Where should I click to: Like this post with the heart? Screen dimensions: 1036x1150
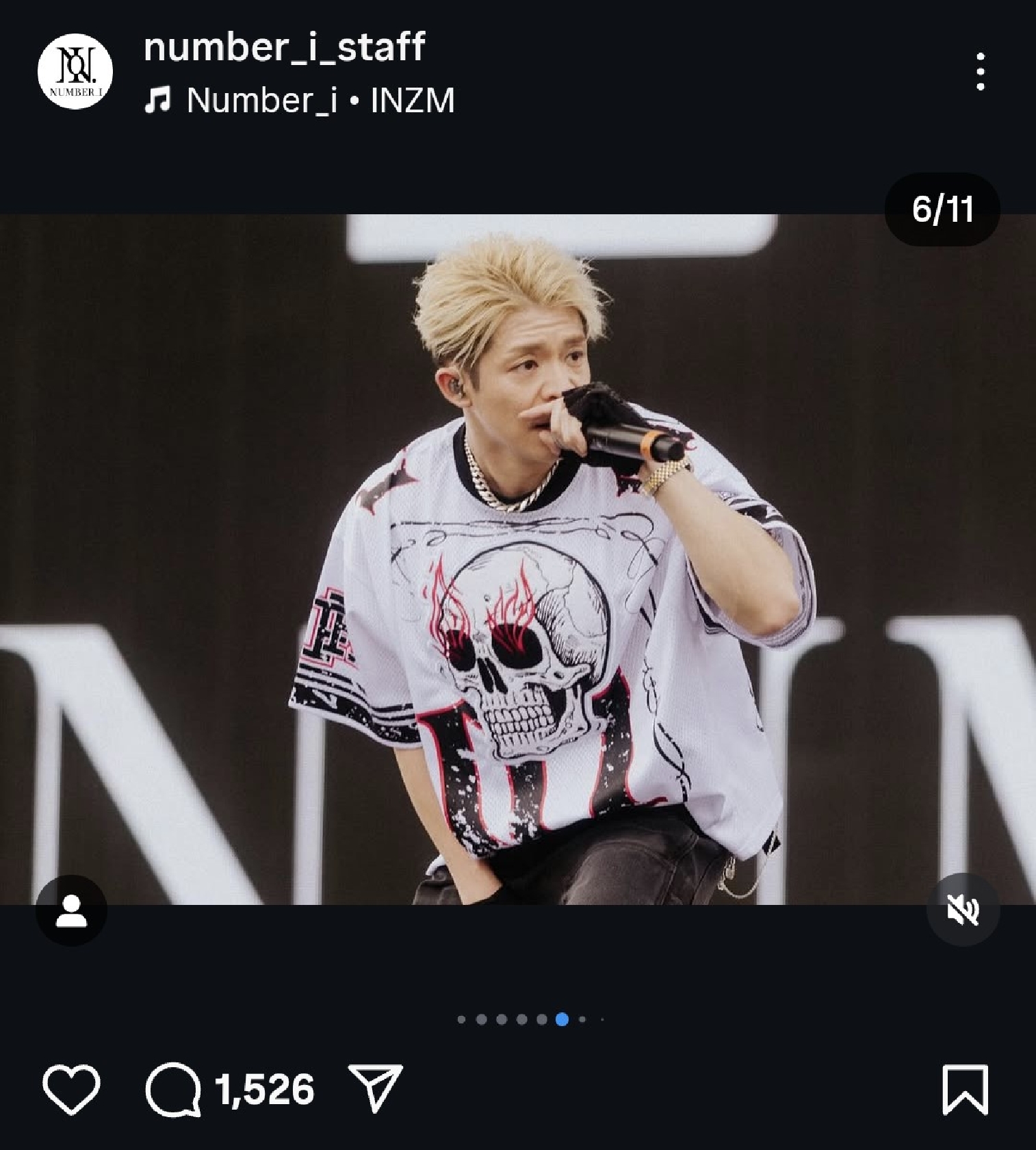(71, 1089)
